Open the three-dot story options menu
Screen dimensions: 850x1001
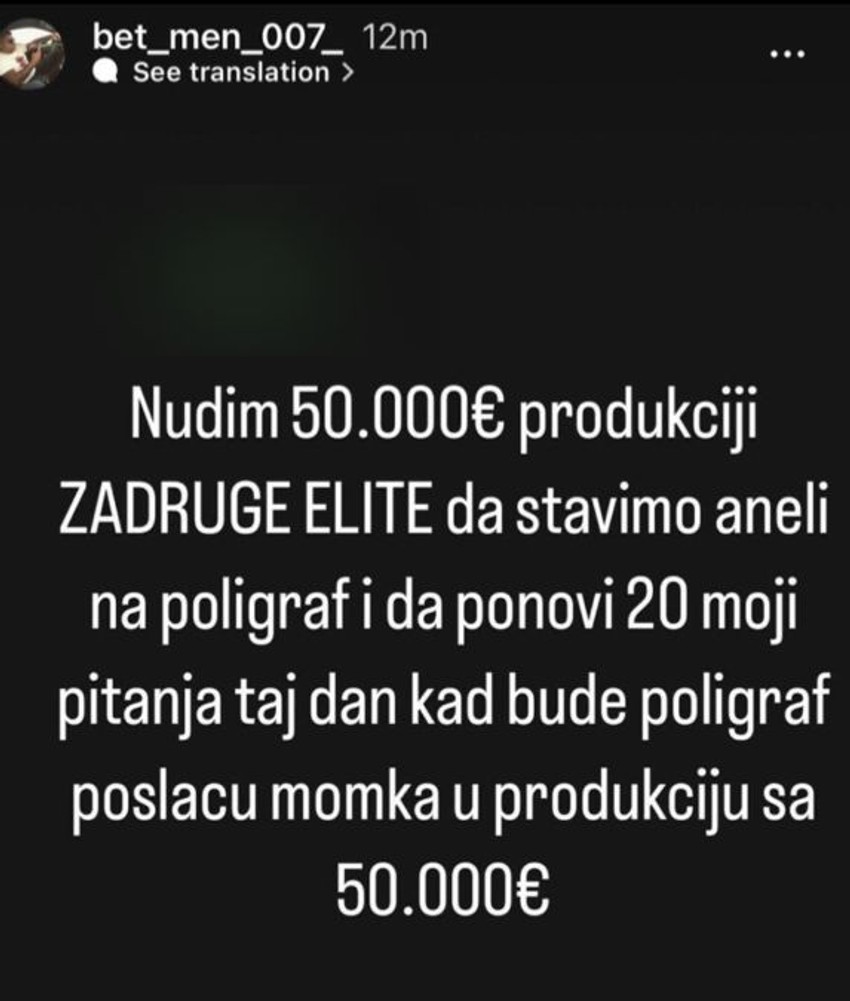point(790,55)
